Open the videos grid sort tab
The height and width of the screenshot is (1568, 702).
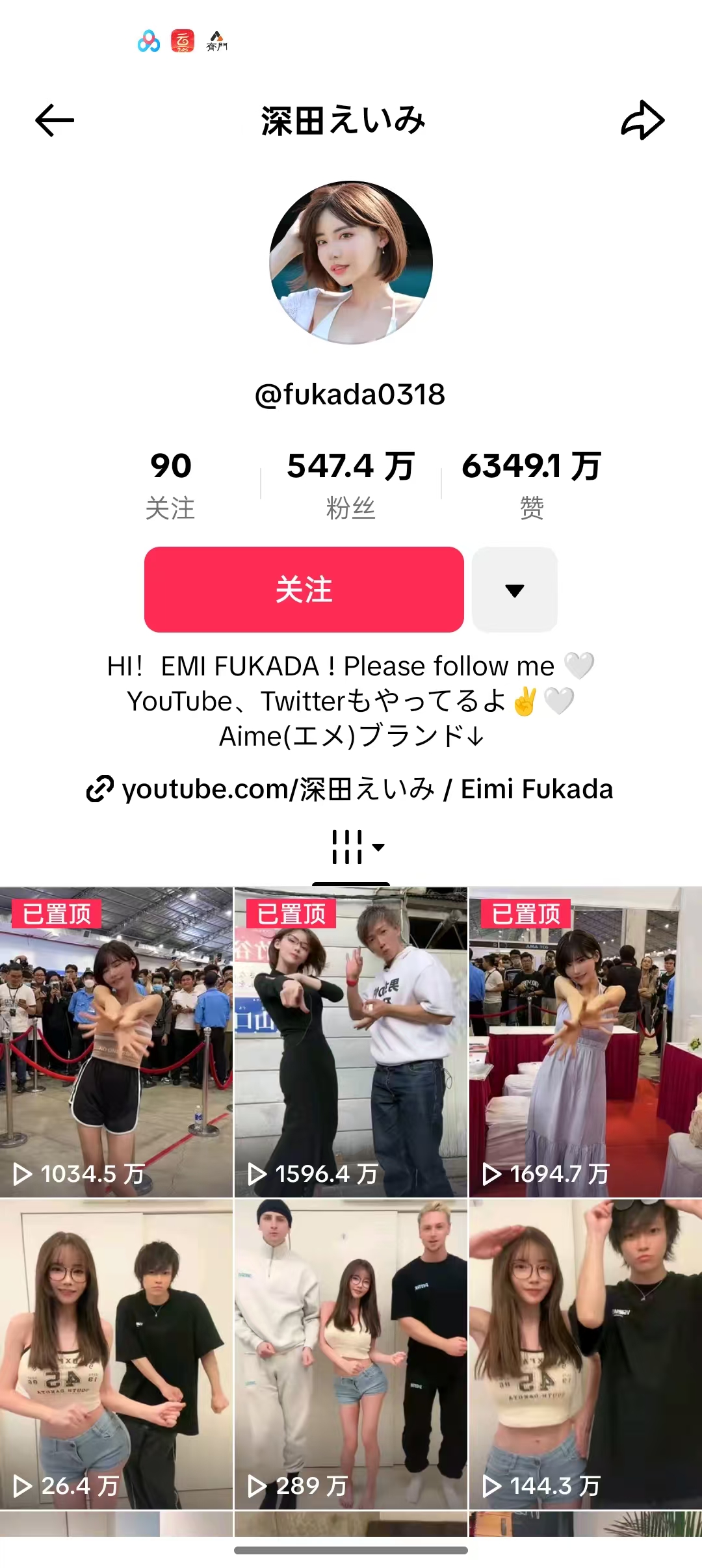[x=356, y=847]
